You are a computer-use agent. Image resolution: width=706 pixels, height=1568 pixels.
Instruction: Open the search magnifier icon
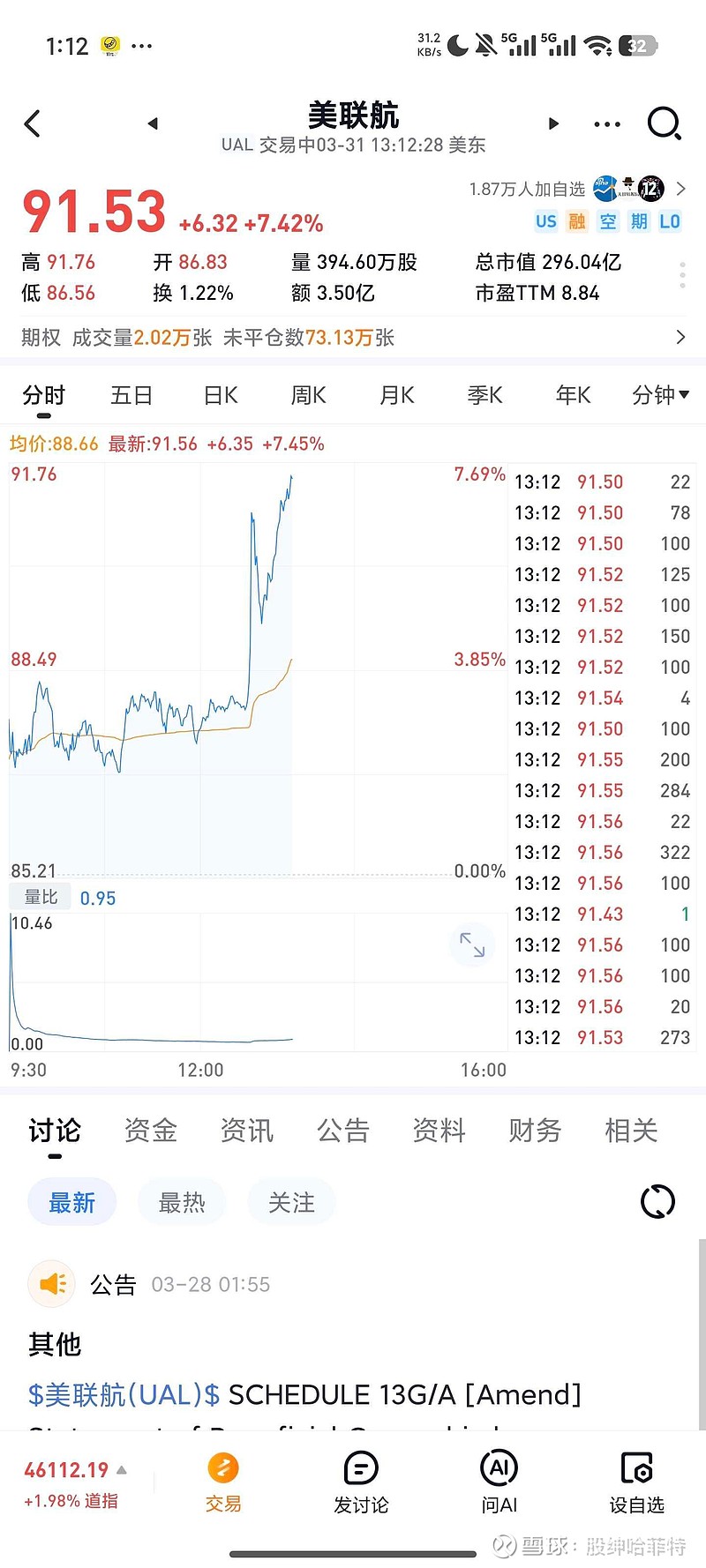(x=664, y=123)
